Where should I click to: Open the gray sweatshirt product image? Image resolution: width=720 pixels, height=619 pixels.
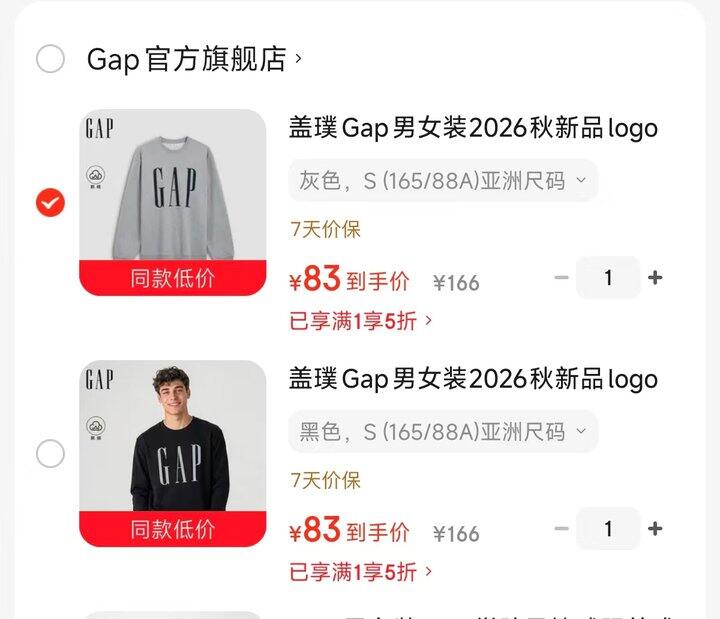click(x=173, y=202)
